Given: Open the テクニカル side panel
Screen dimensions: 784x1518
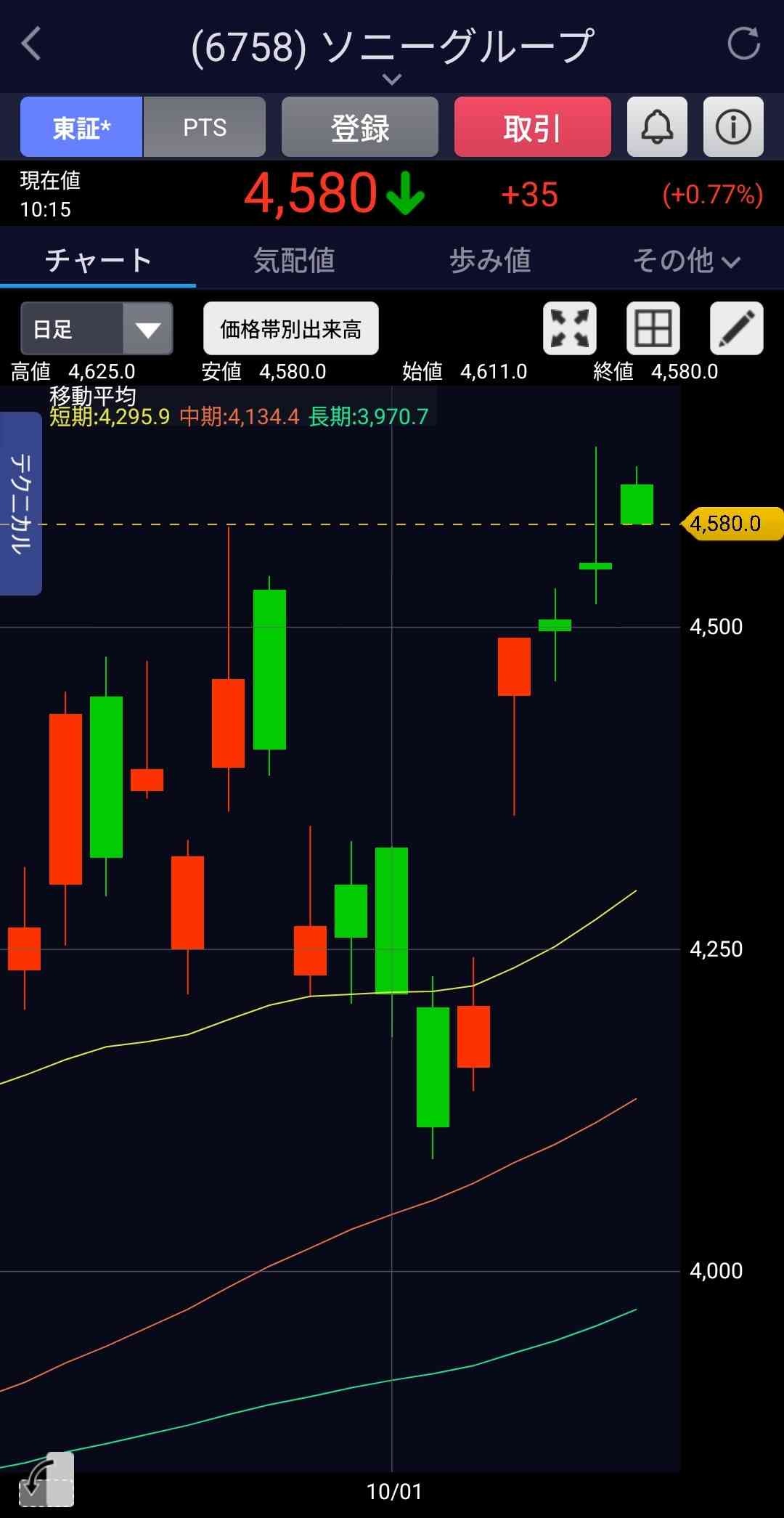Looking at the screenshot, I should tap(21, 503).
